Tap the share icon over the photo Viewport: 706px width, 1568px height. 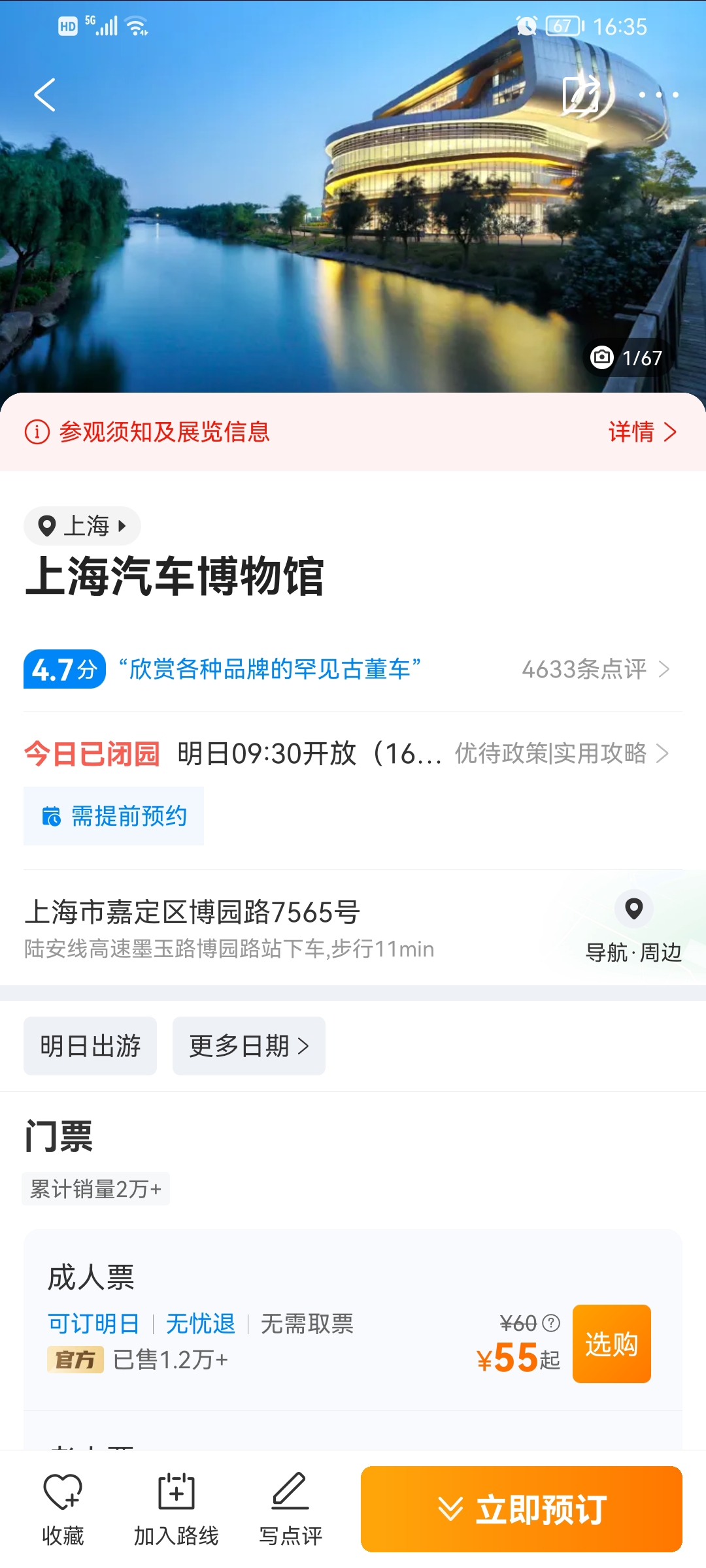point(581,95)
